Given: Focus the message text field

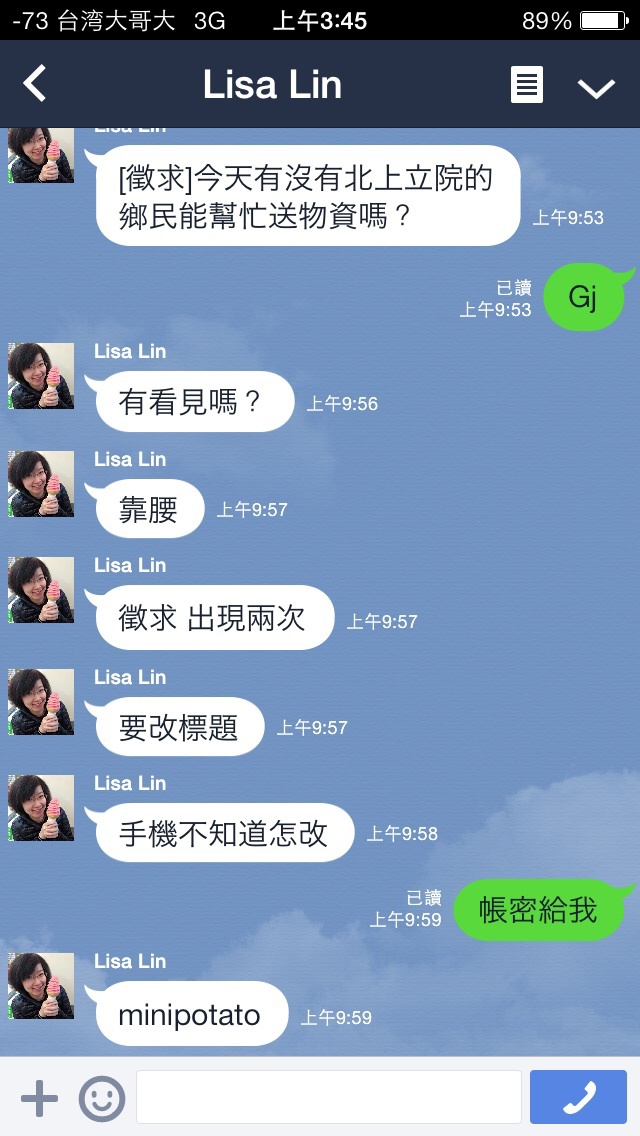Looking at the screenshot, I should pos(329,1097).
